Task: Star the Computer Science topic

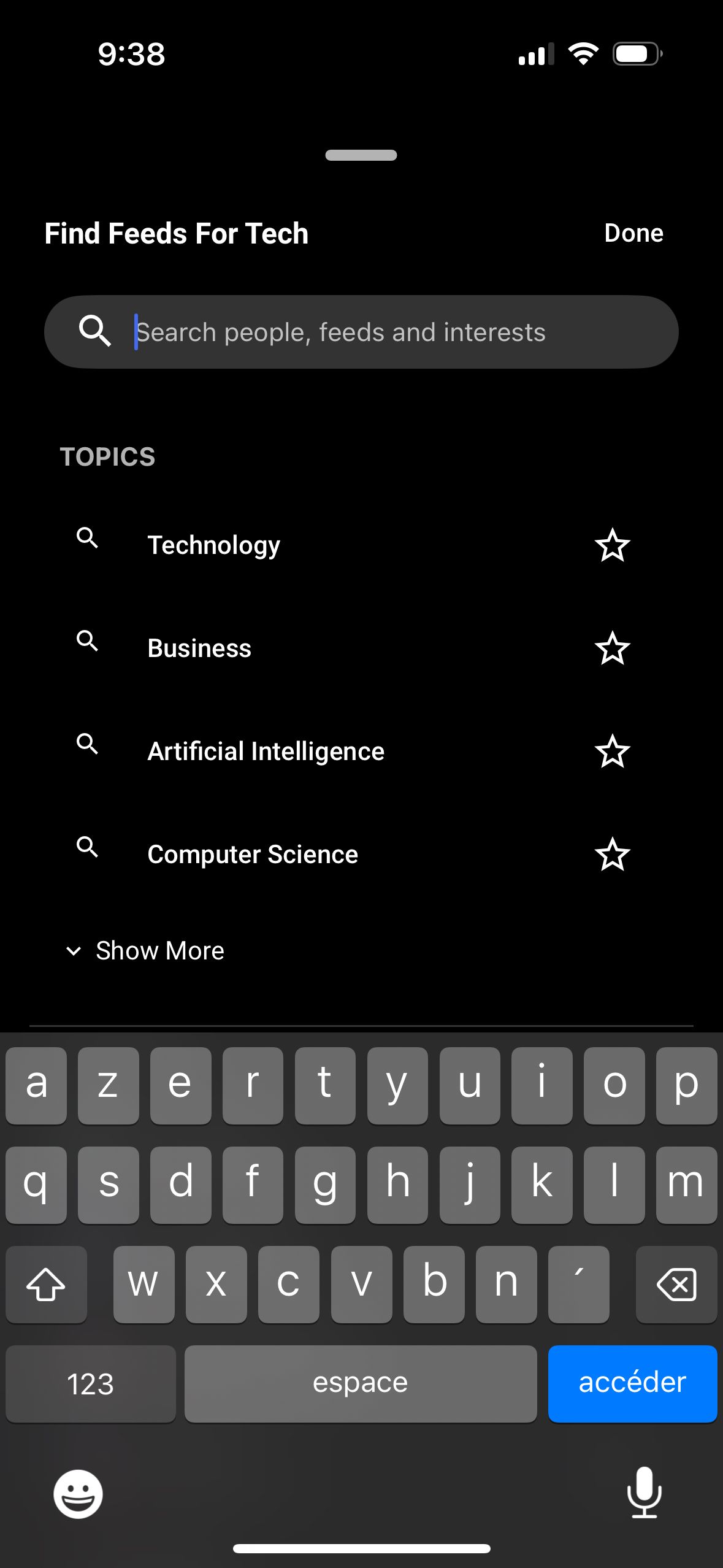Action: click(x=612, y=855)
